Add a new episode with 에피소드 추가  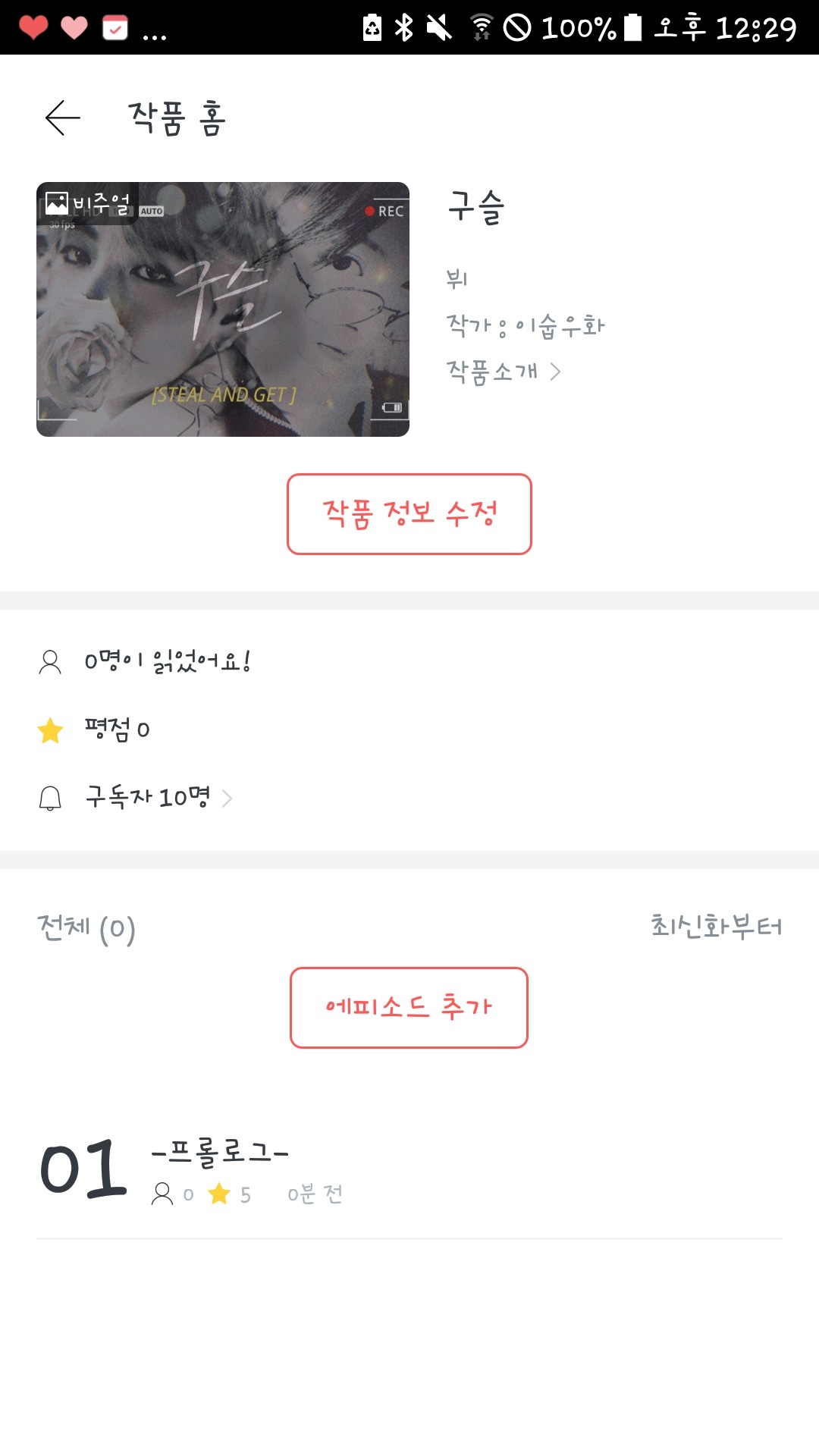point(409,1008)
